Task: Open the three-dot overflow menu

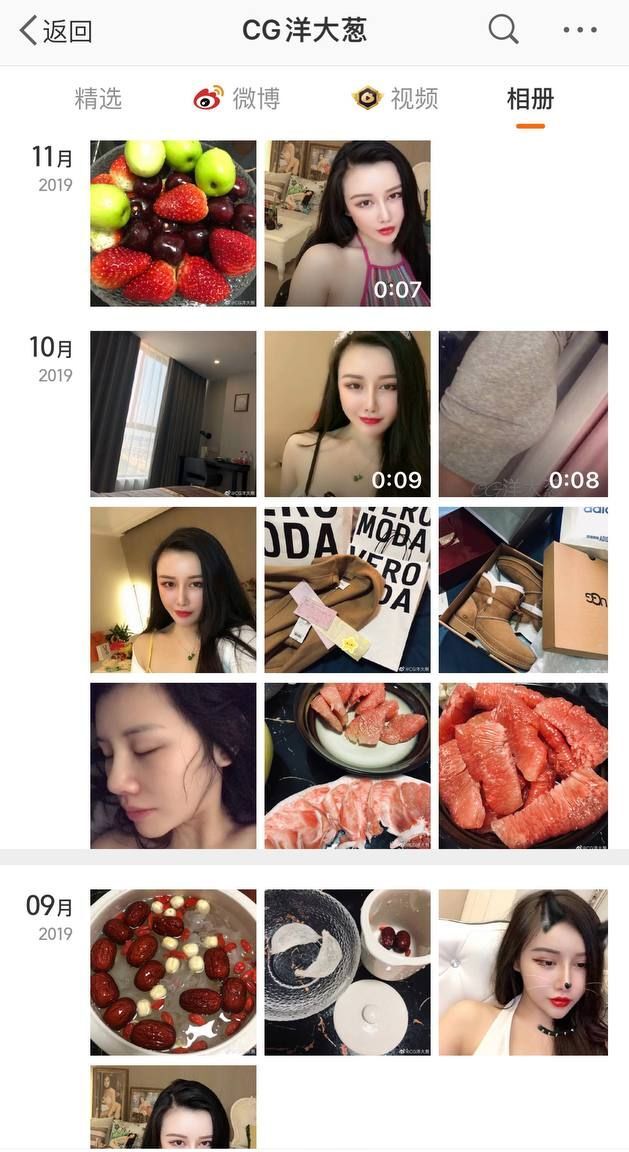Action: point(580,30)
